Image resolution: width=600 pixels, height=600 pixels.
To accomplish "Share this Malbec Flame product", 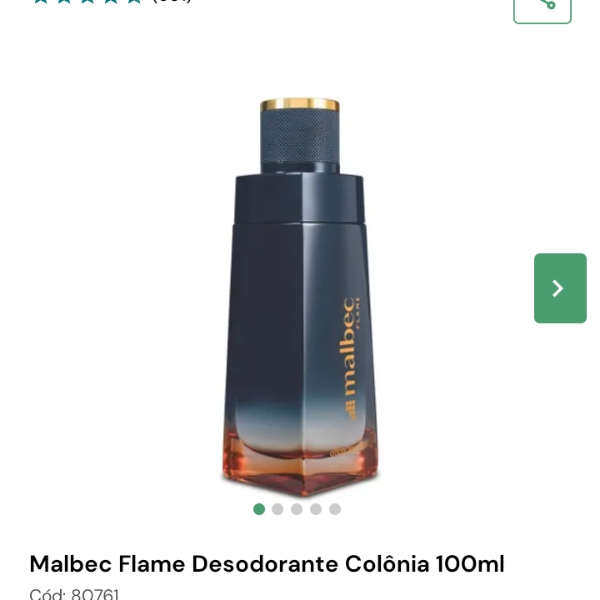I will (542, 5).
